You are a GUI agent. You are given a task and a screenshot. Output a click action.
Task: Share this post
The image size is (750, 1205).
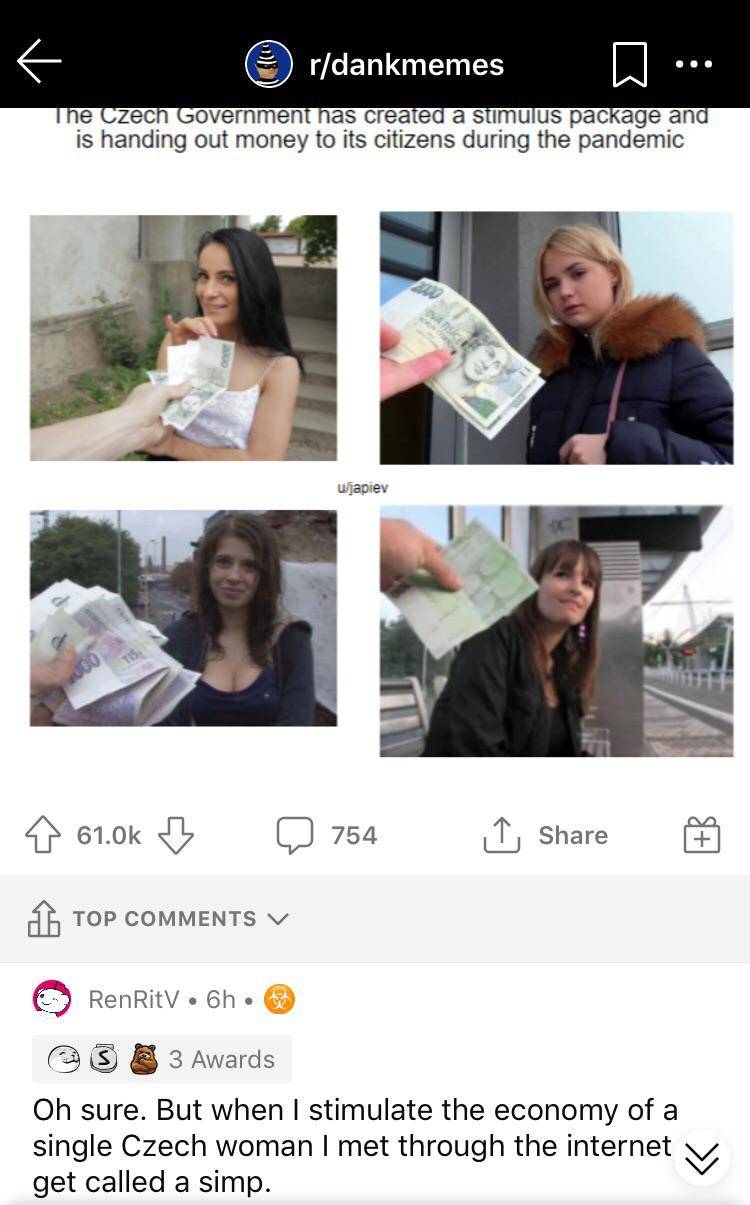point(546,835)
